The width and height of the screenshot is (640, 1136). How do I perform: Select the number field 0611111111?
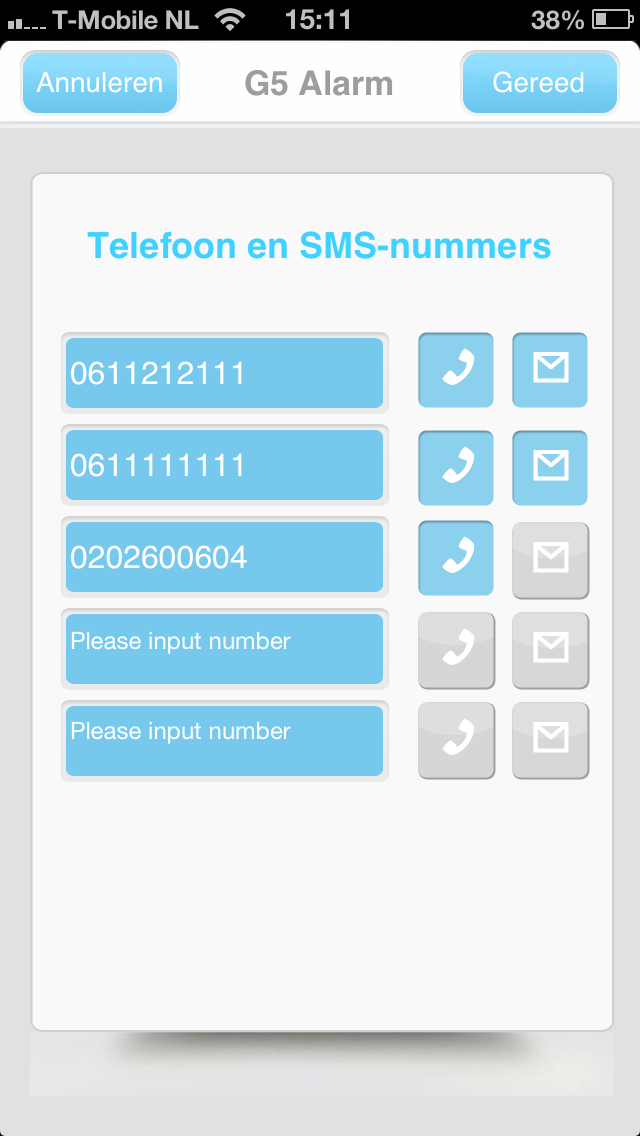click(224, 465)
